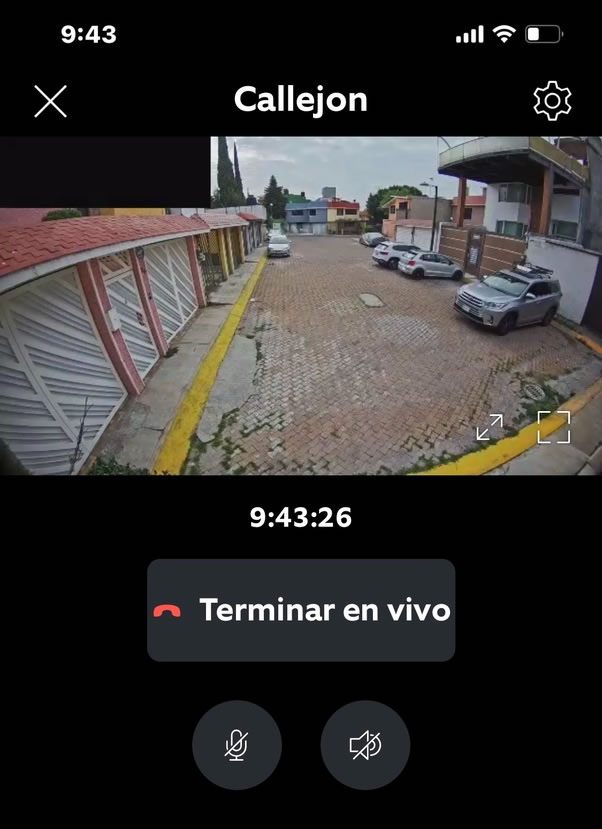Expand the video with the diagonal arrows icon
The height and width of the screenshot is (829, 602).
coord(489,427)
